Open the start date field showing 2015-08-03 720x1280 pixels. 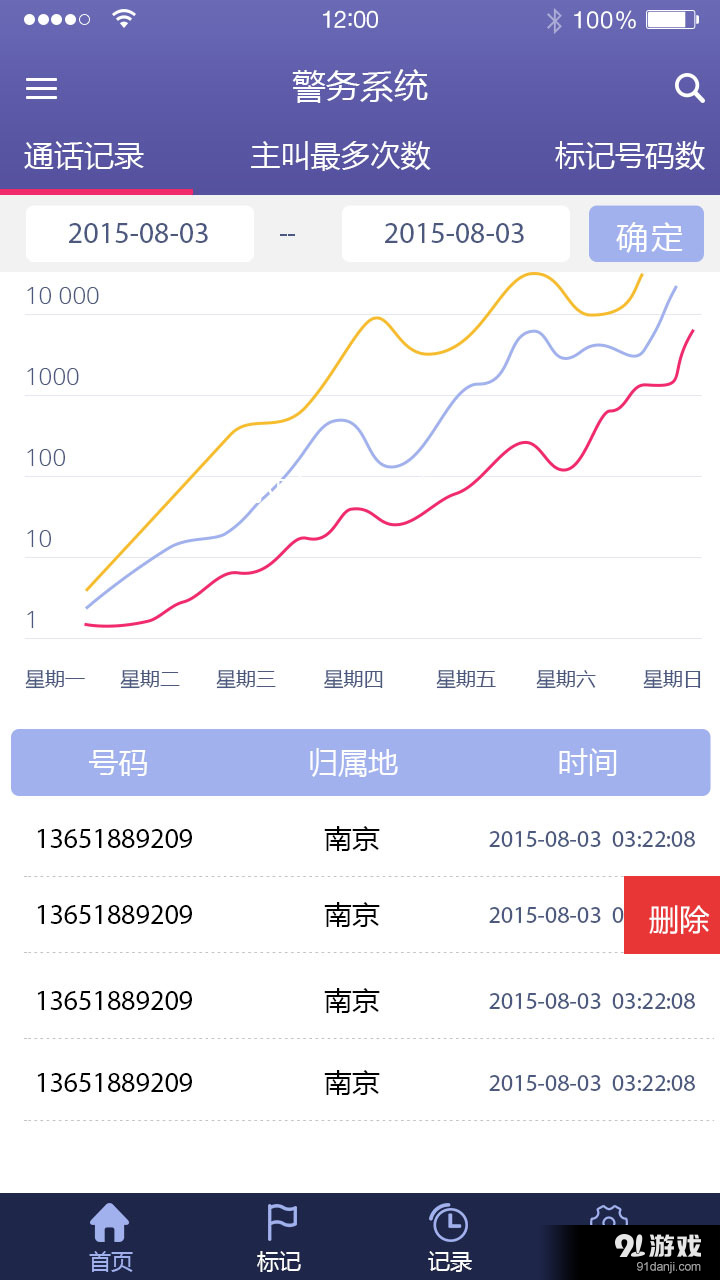point(139,233)
